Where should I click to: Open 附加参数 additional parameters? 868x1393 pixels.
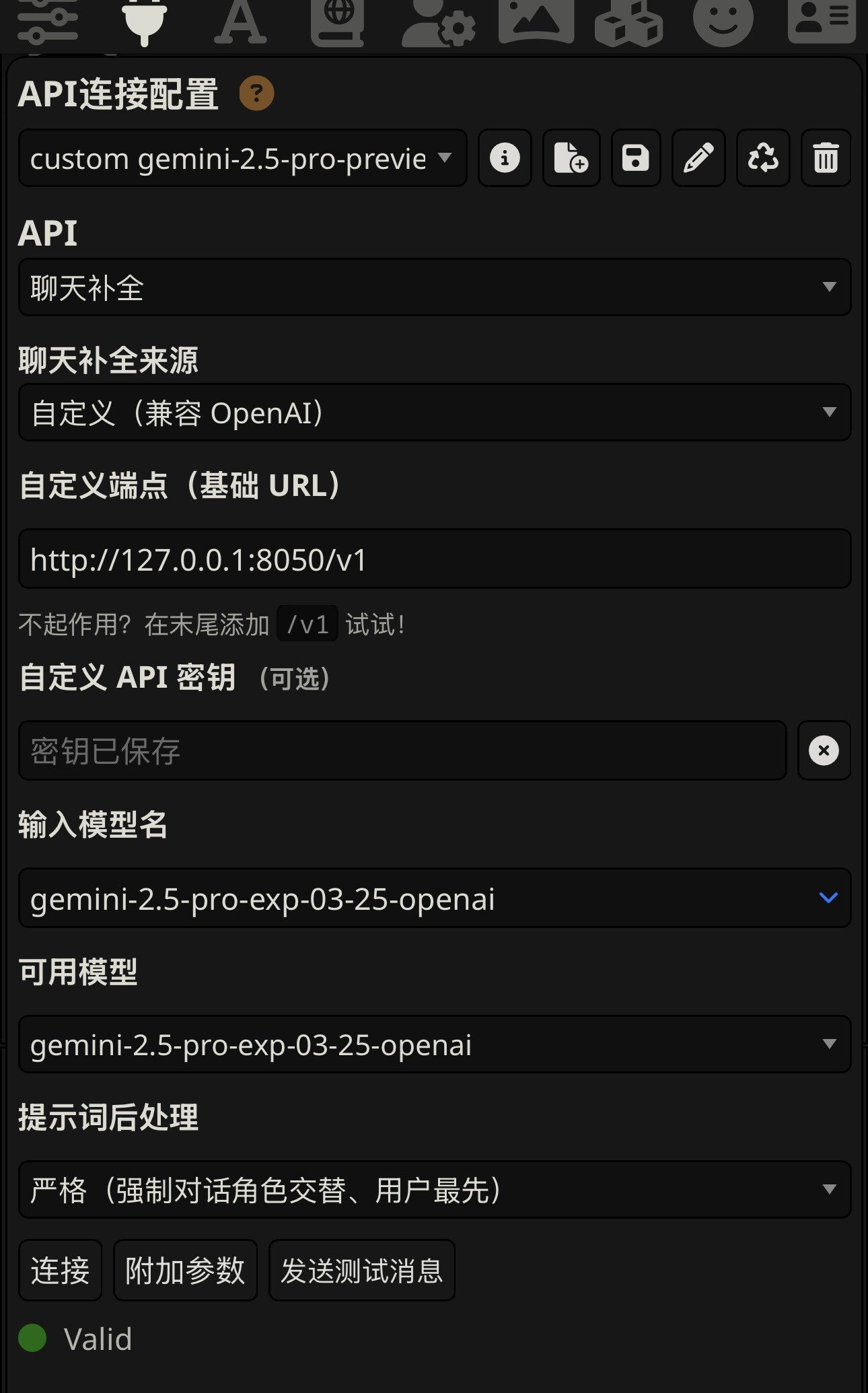185,1271
